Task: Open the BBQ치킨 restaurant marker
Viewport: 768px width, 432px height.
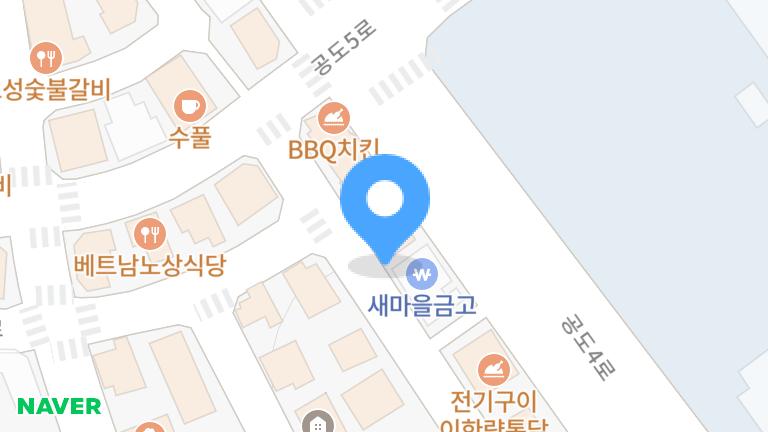Action: pos(335,119)
